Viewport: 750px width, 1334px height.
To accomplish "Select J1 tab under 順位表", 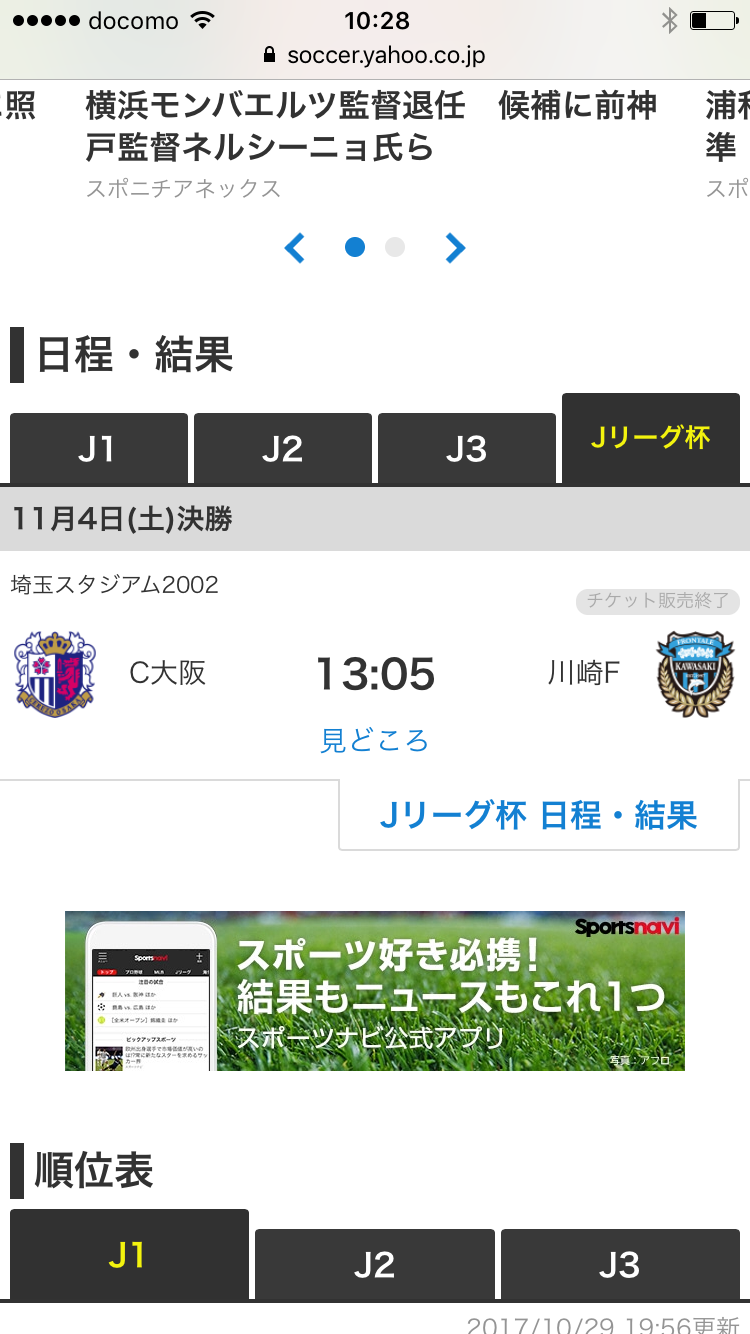I will [129, 1255].
